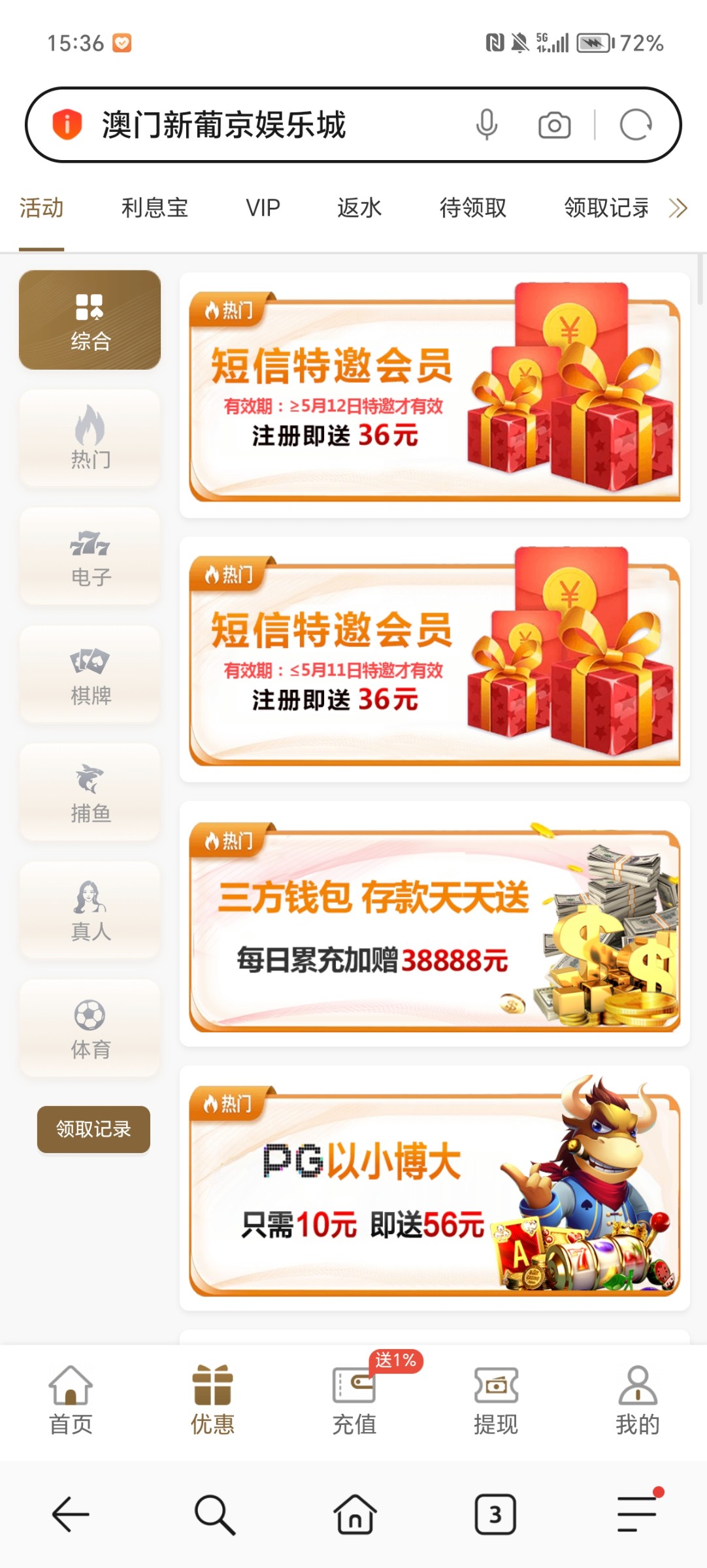707x1568 pixels.
Task: Filter by 体育 category
Action: point(90,1028)
